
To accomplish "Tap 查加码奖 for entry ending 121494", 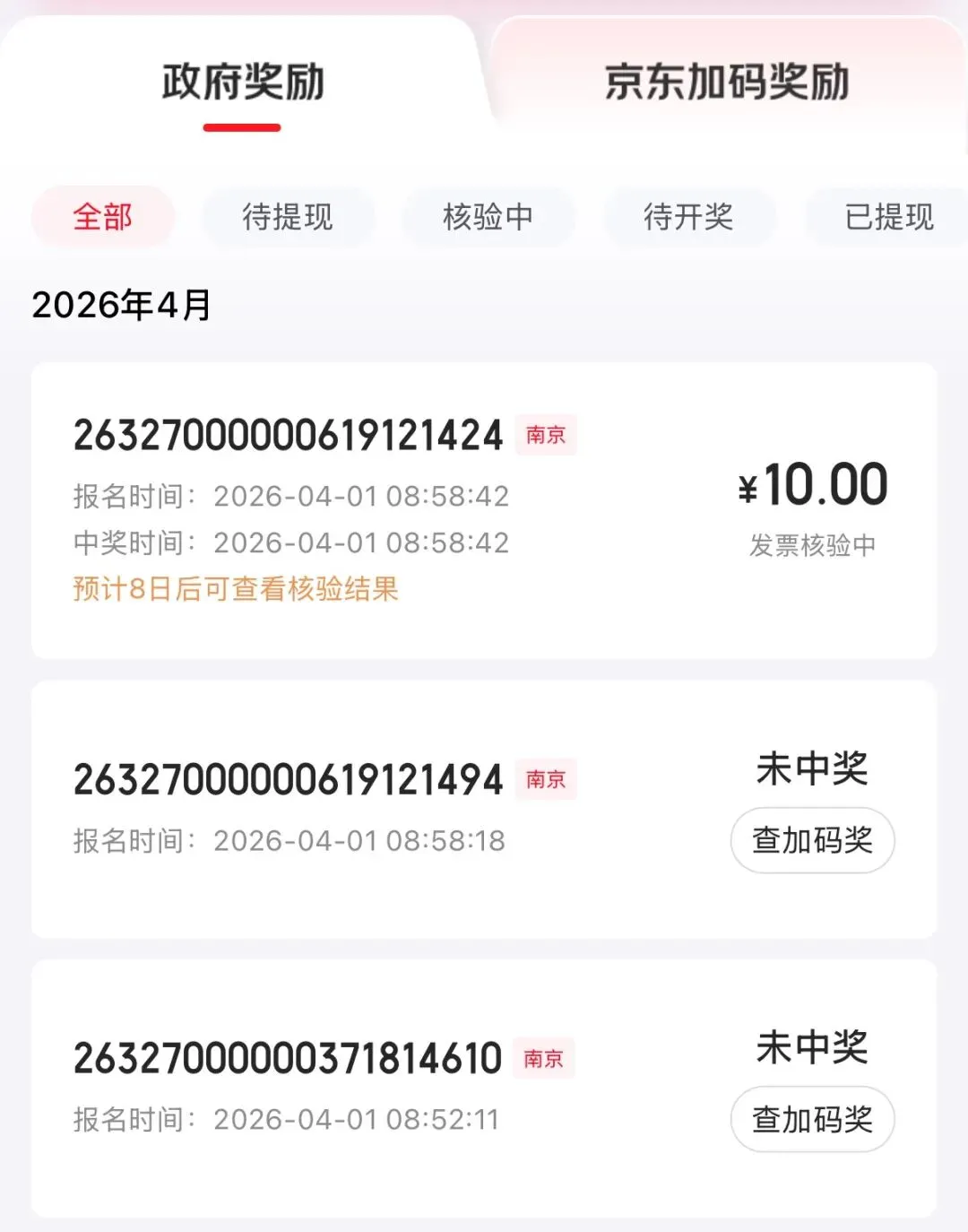I will 812,840.
